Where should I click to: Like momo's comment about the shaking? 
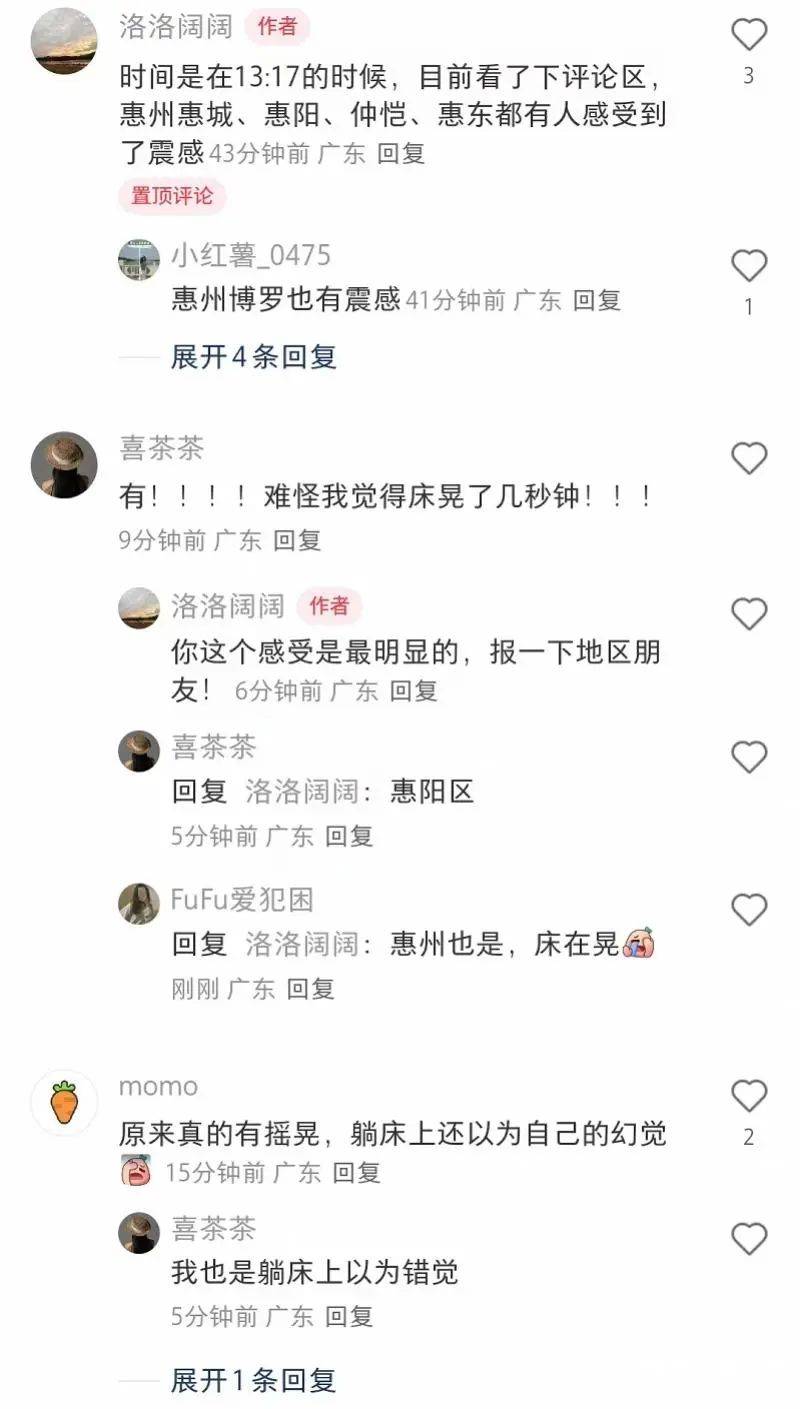[749, 1096]
